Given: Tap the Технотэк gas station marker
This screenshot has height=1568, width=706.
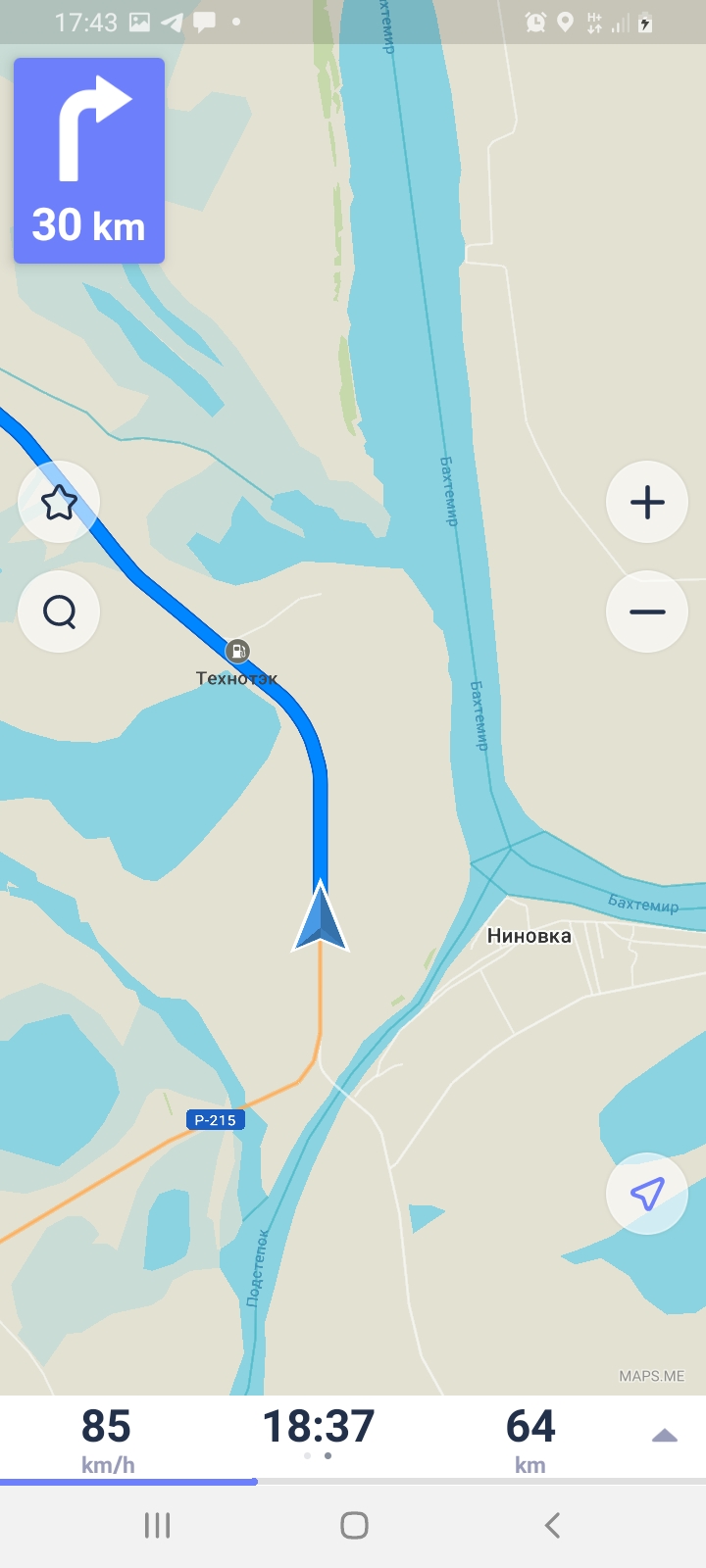Looking at the screenshot, I should [237, 651].
